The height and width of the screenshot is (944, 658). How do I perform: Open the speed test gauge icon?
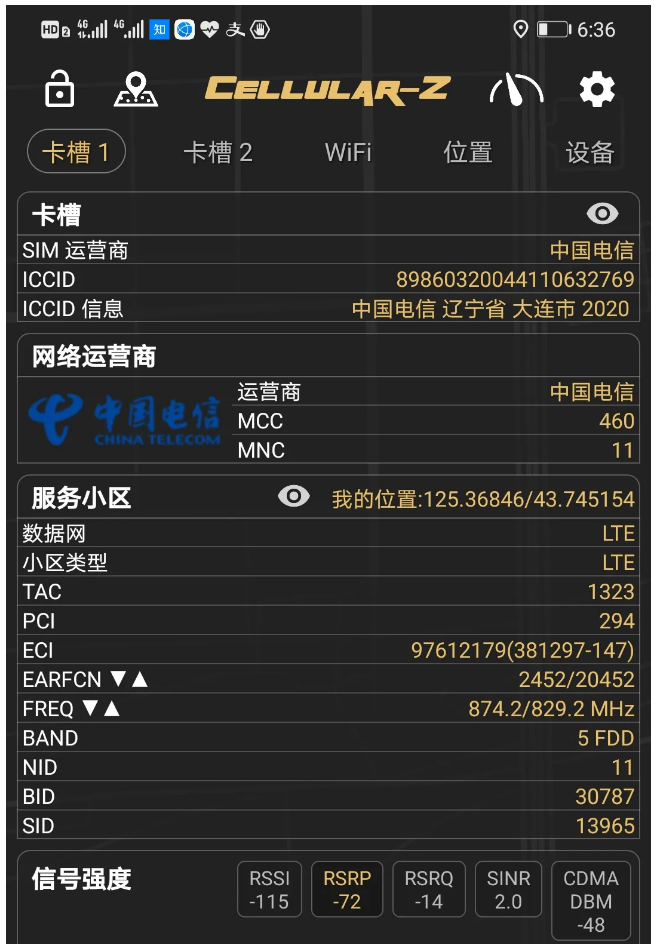(x=516, y=90)
